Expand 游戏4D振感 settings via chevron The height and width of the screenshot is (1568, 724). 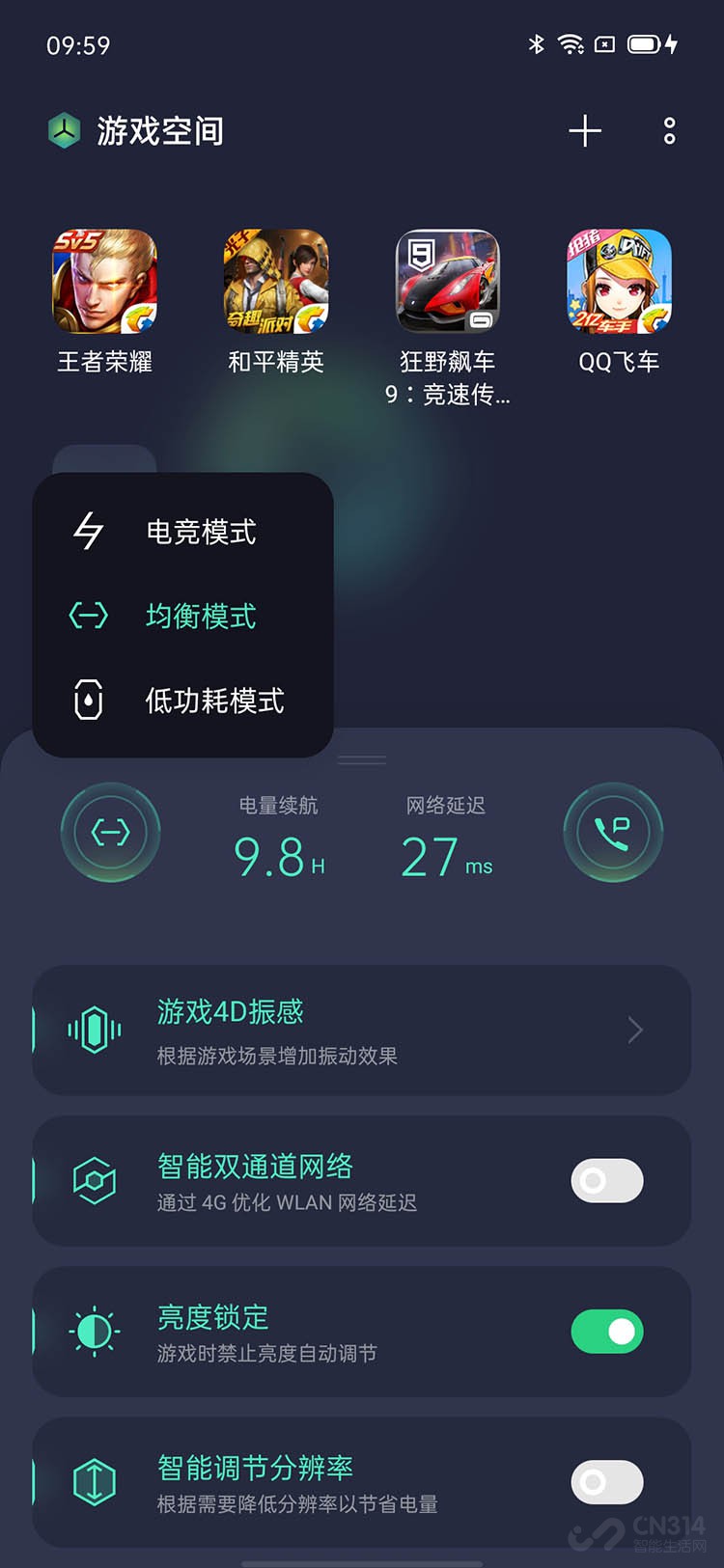pyautogui.click(x=634, y=1030)
